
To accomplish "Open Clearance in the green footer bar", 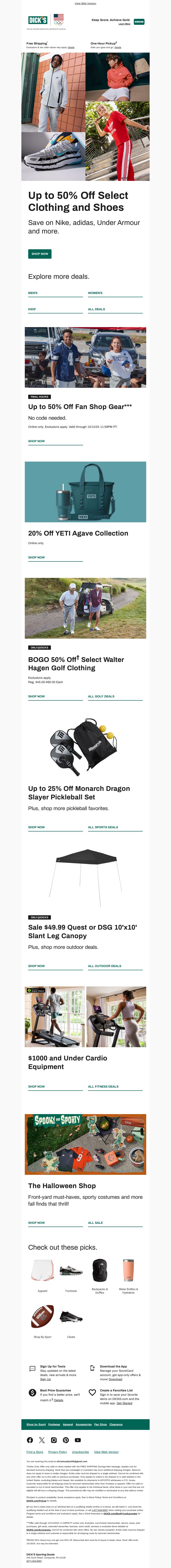I will (x=116, y=1424).
